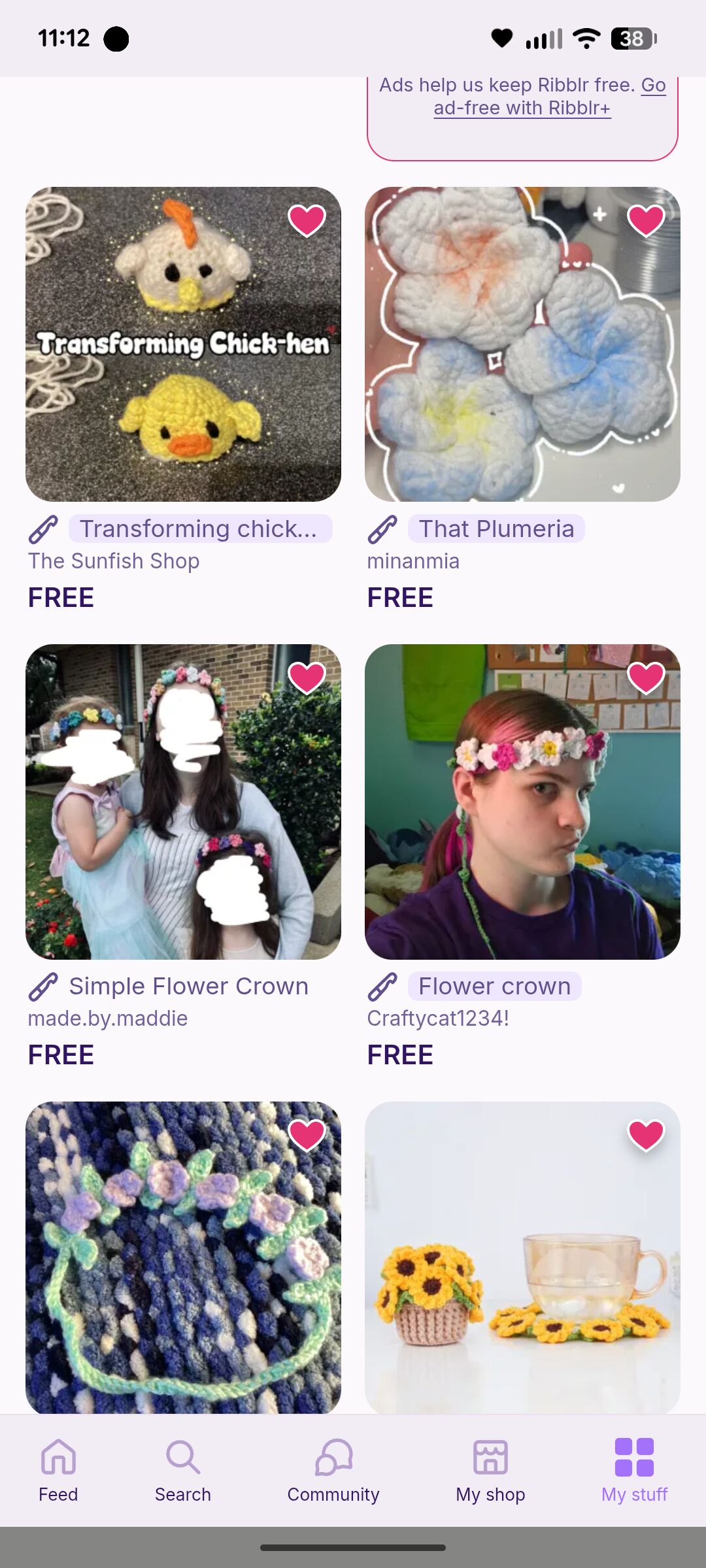The image size is (706, 1568).
Task: Switch to the Feed tab
Action: 58,1470
